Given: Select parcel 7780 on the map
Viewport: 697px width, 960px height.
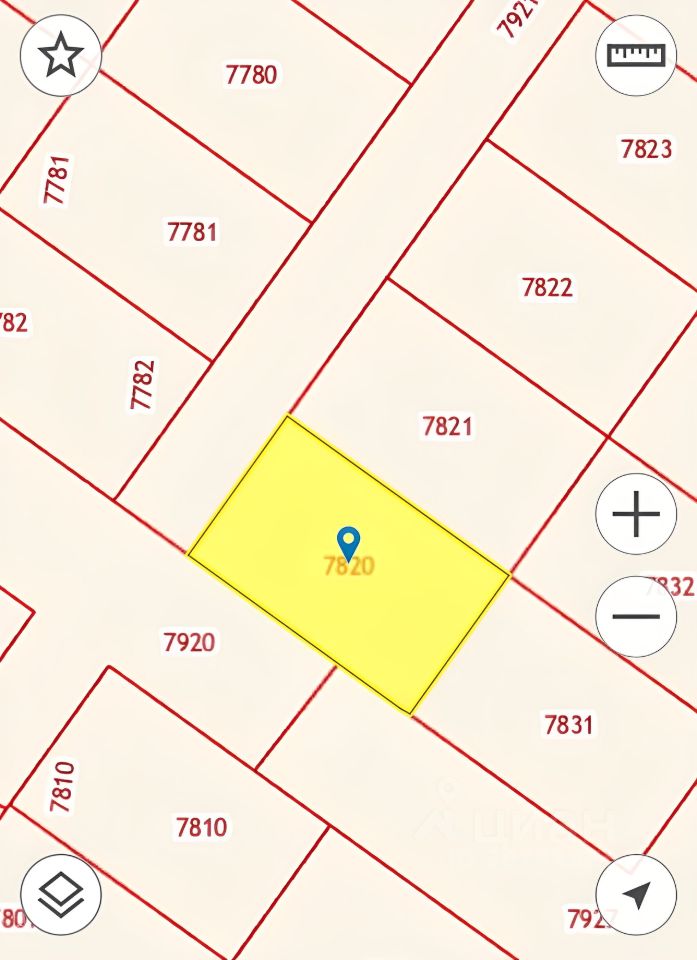Looking at the screenshot, I should pos(252,75).
